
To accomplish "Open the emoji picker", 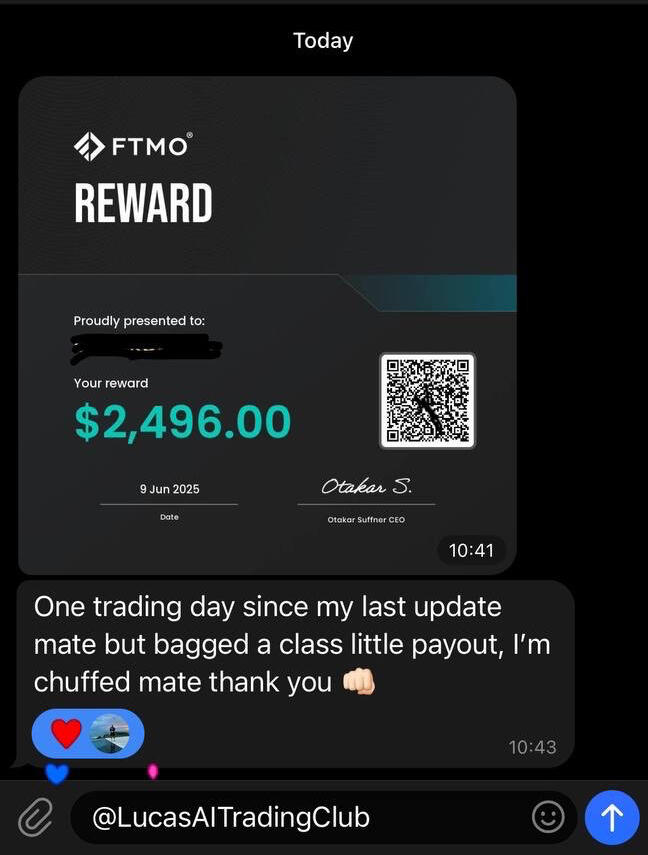I will pos(548,818).
